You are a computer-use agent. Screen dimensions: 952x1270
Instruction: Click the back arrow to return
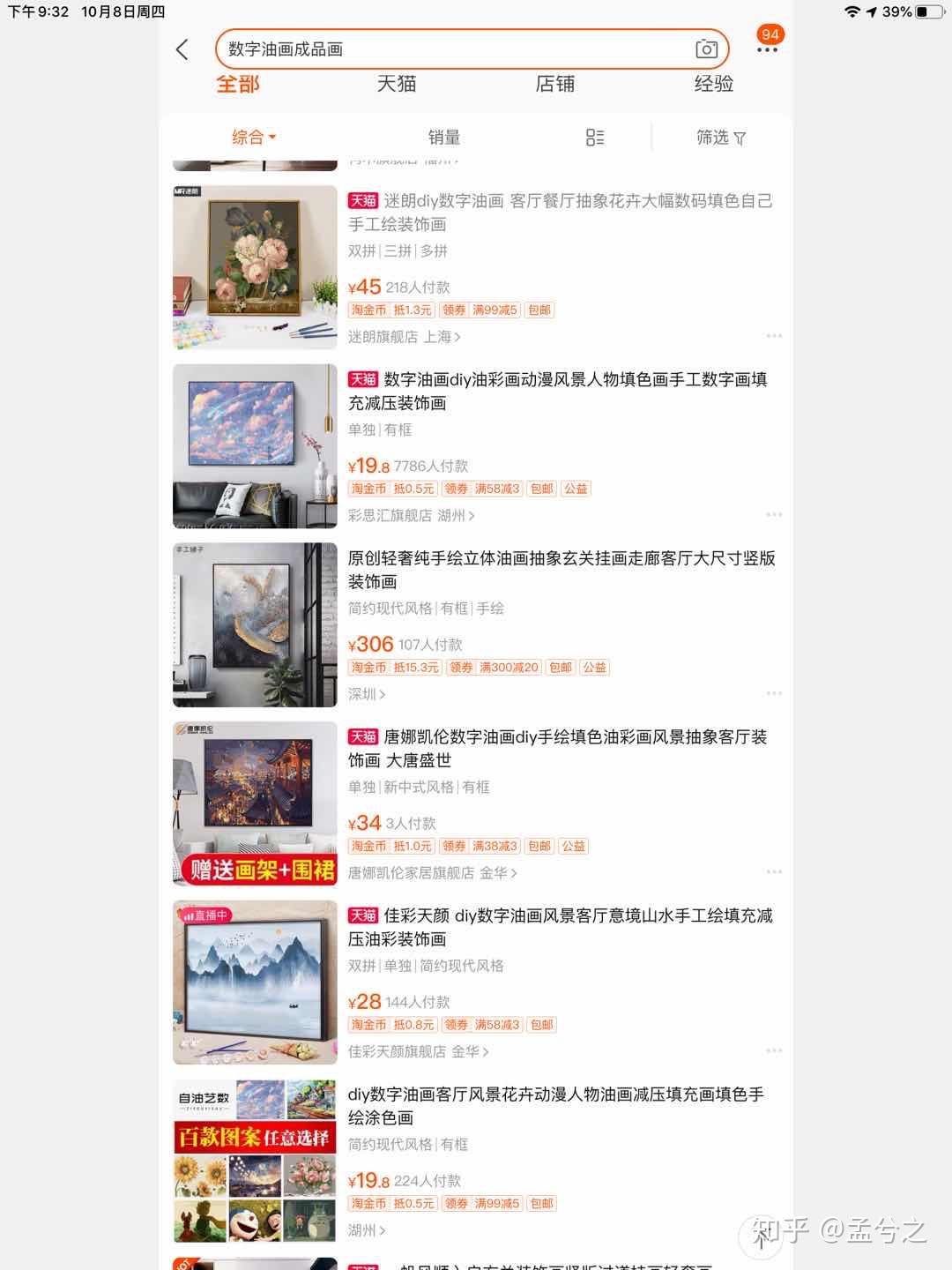[182, 49]
